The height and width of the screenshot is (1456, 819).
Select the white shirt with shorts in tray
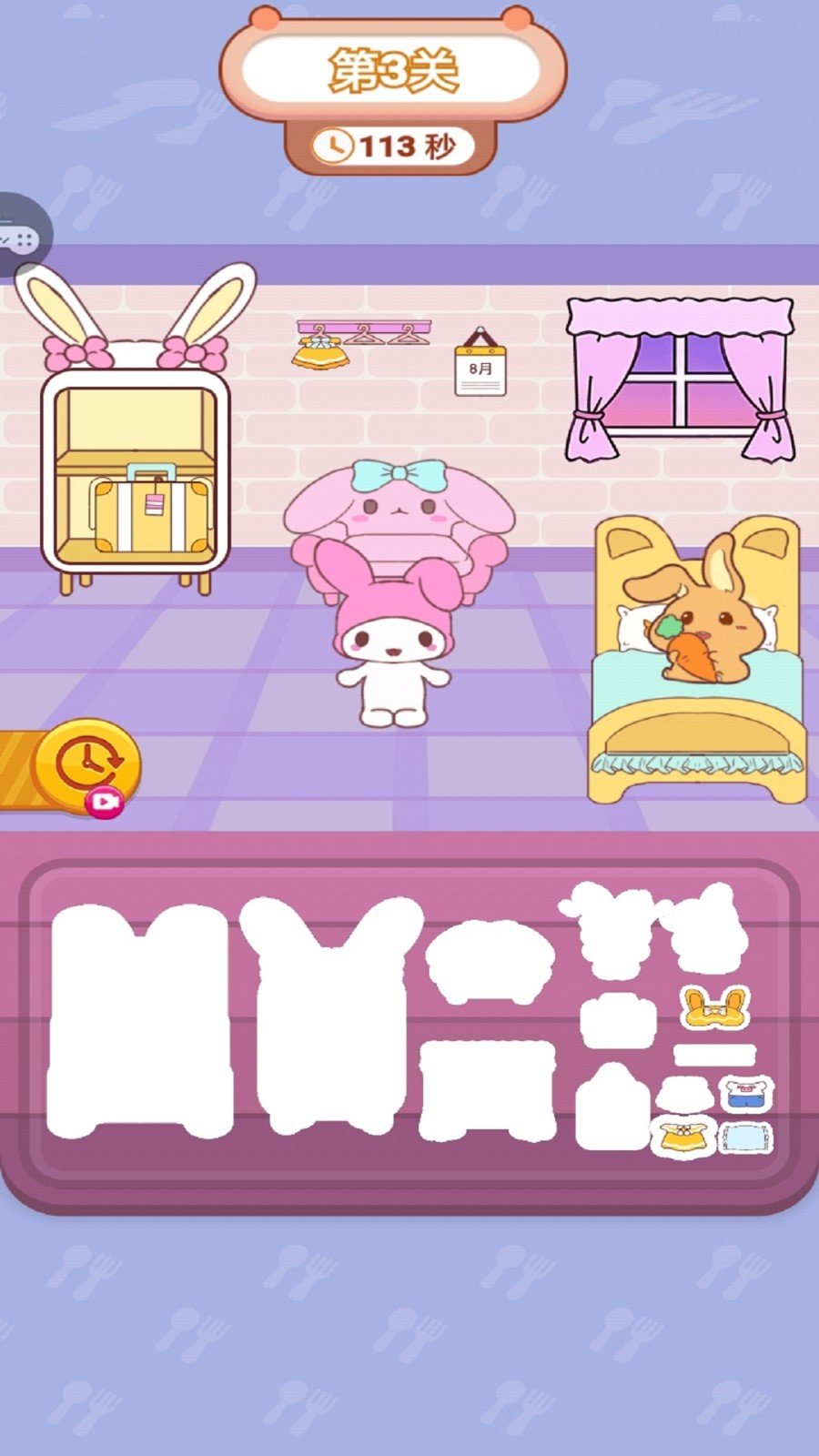(746, 1093)
